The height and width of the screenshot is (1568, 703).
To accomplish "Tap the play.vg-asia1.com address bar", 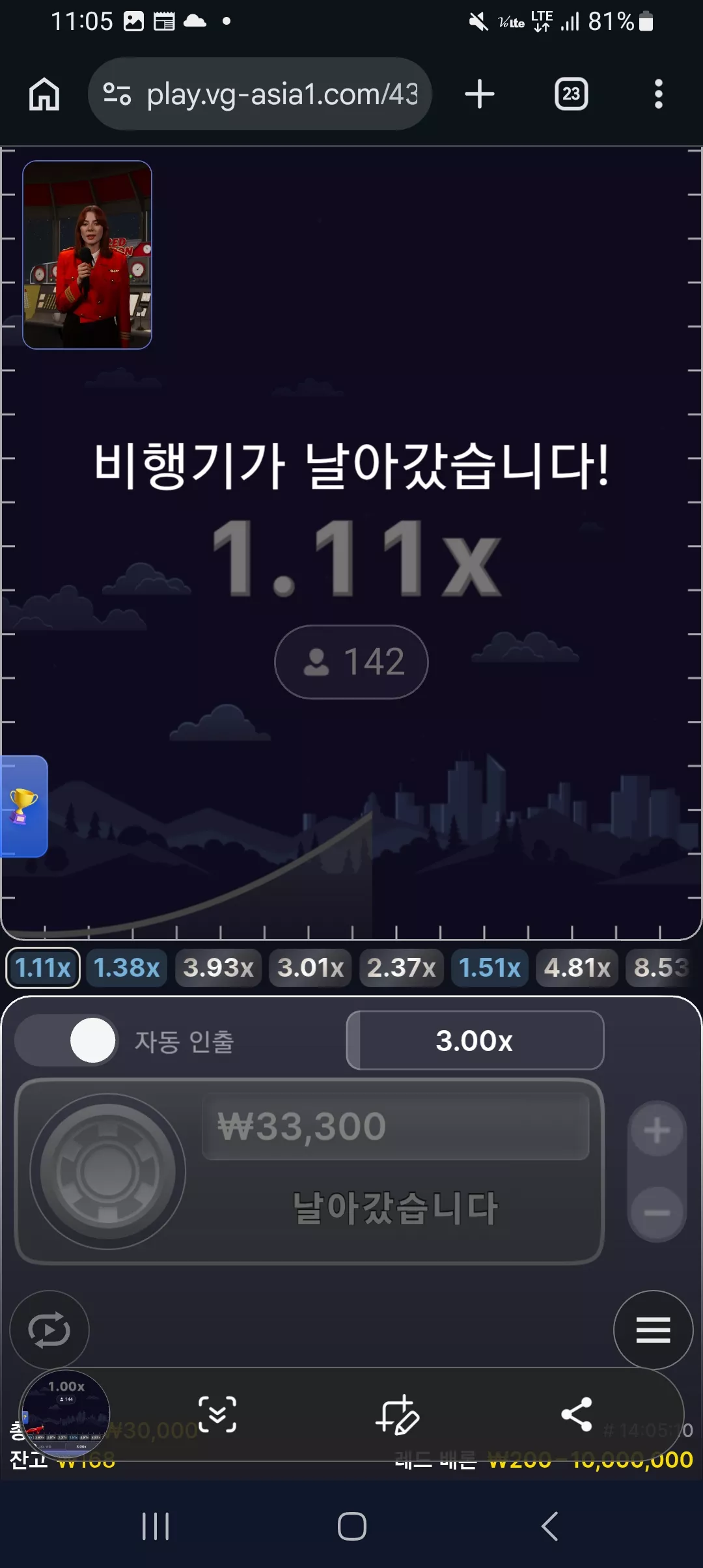I will click(x=260, y=94).
